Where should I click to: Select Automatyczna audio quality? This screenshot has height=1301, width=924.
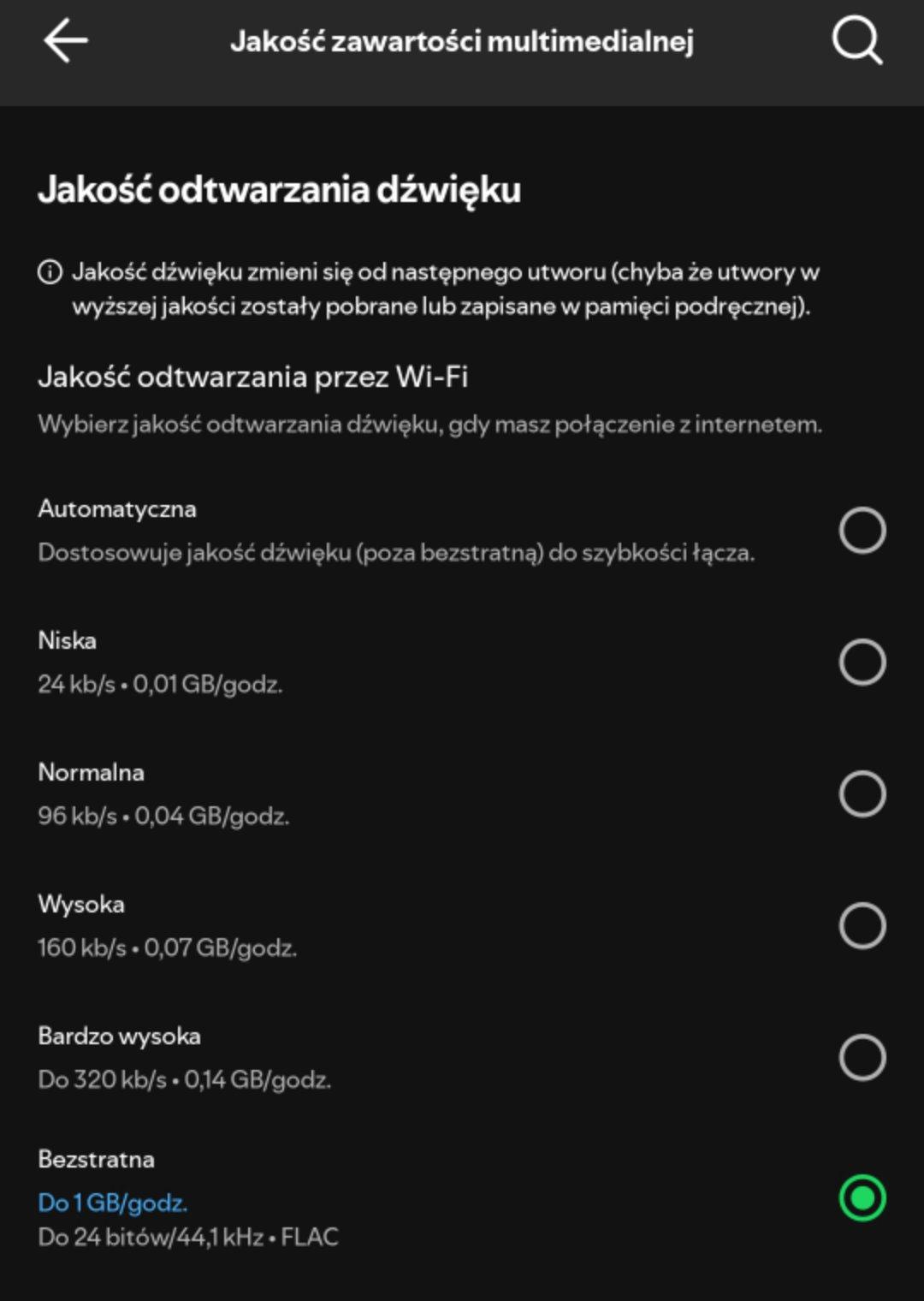862,531
